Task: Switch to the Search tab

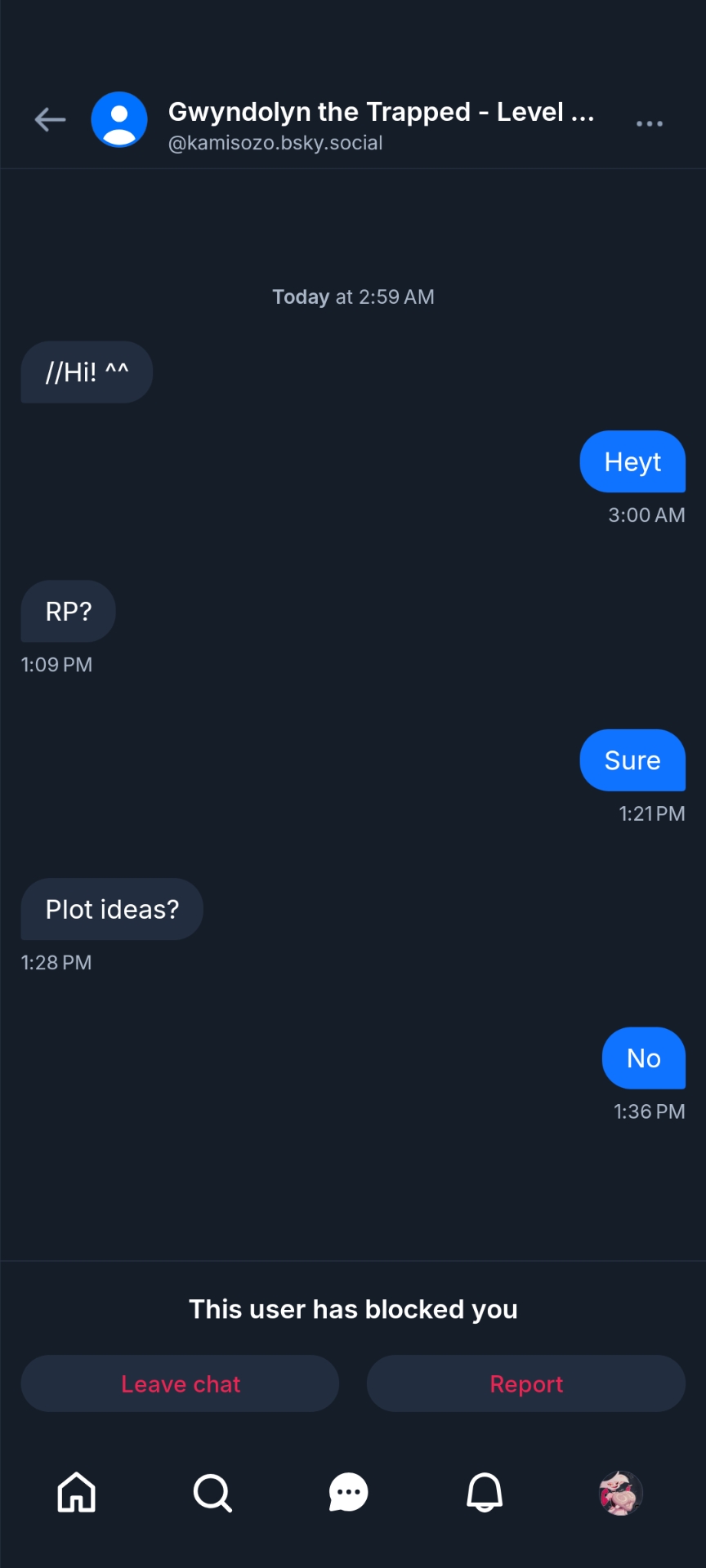Action: (212, 1492)
